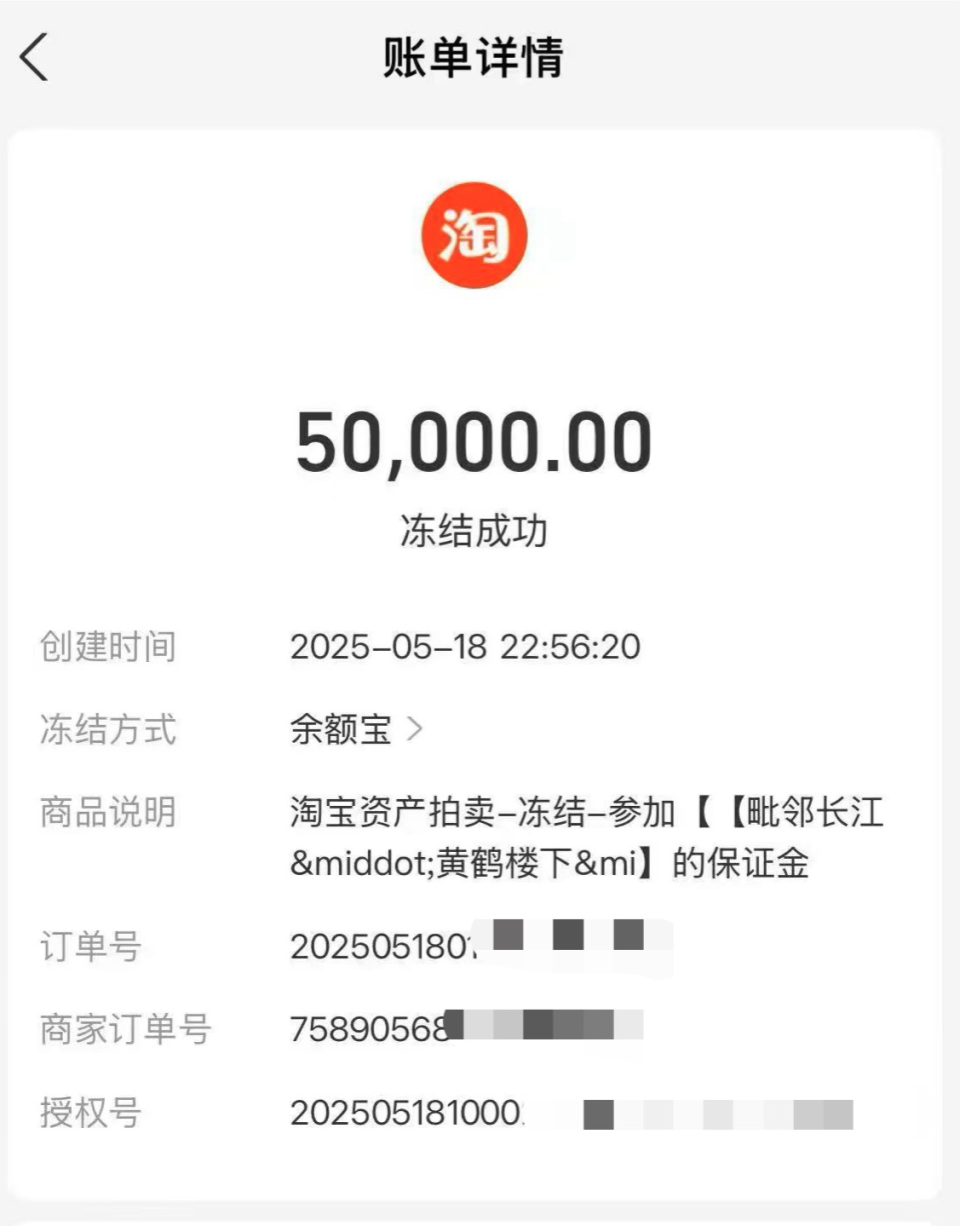Tap the creation time 2025-05-18 22:56:20
The height and width of the screenshot is (1226, 960).
466,647
